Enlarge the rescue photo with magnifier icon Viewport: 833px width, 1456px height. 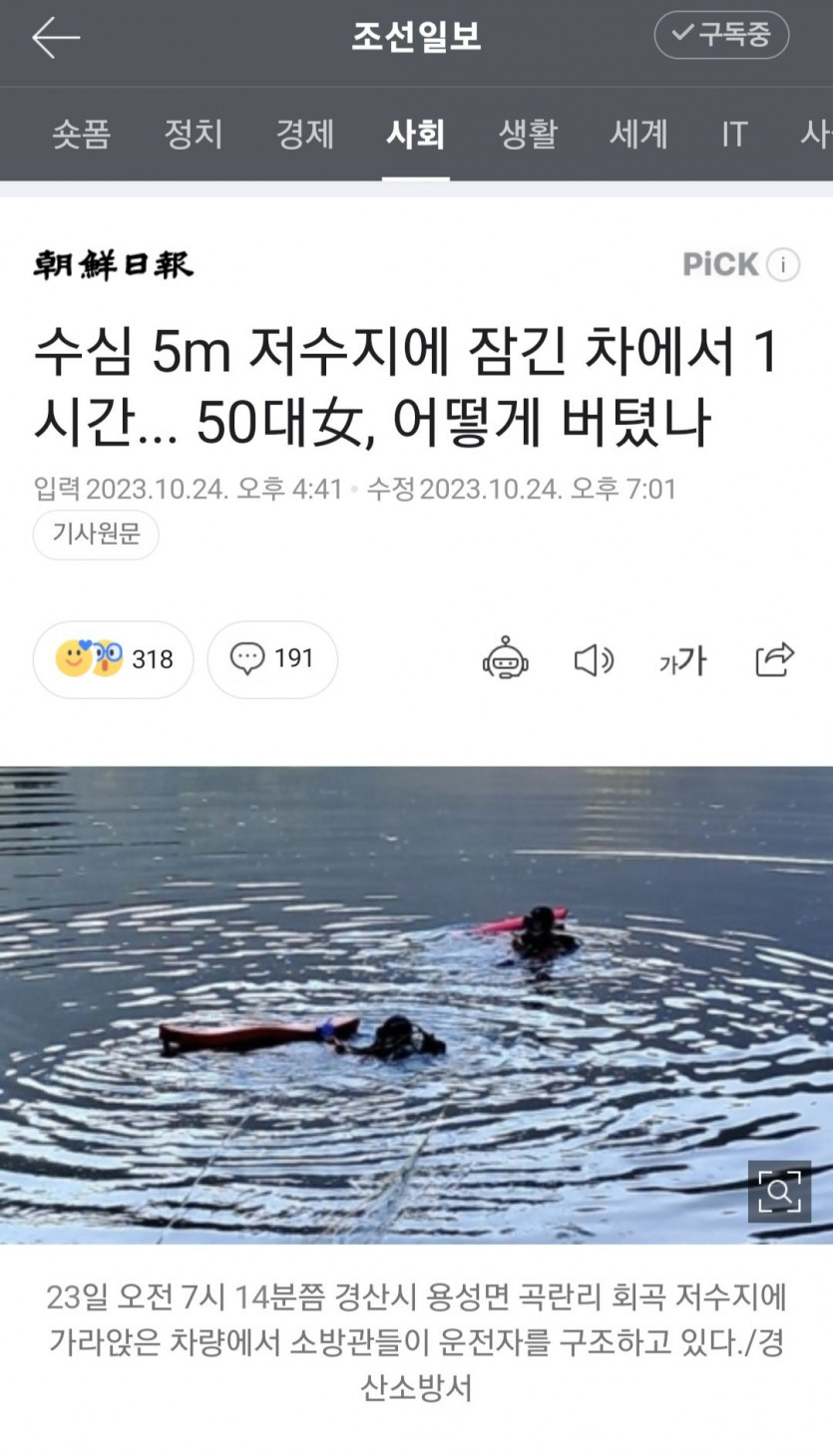(779, 1191)
